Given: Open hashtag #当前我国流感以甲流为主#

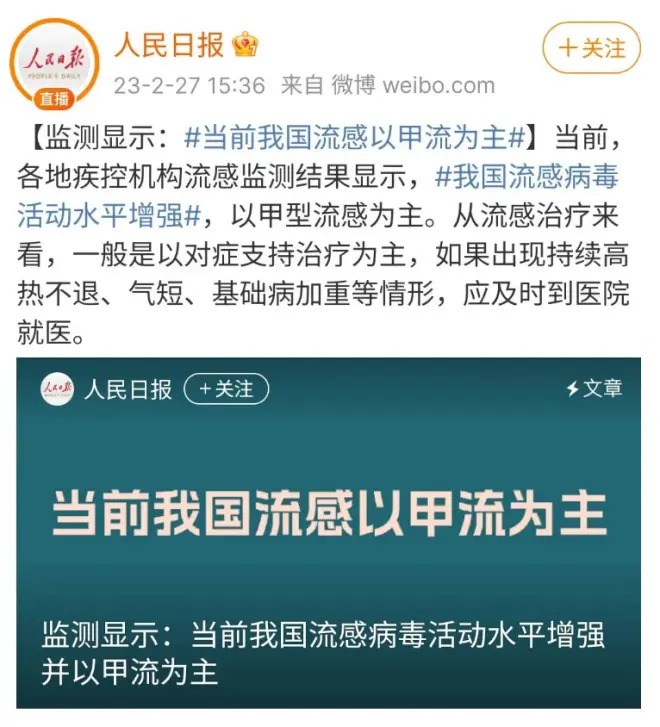Looking at the screenshot, I should [355, 135].
